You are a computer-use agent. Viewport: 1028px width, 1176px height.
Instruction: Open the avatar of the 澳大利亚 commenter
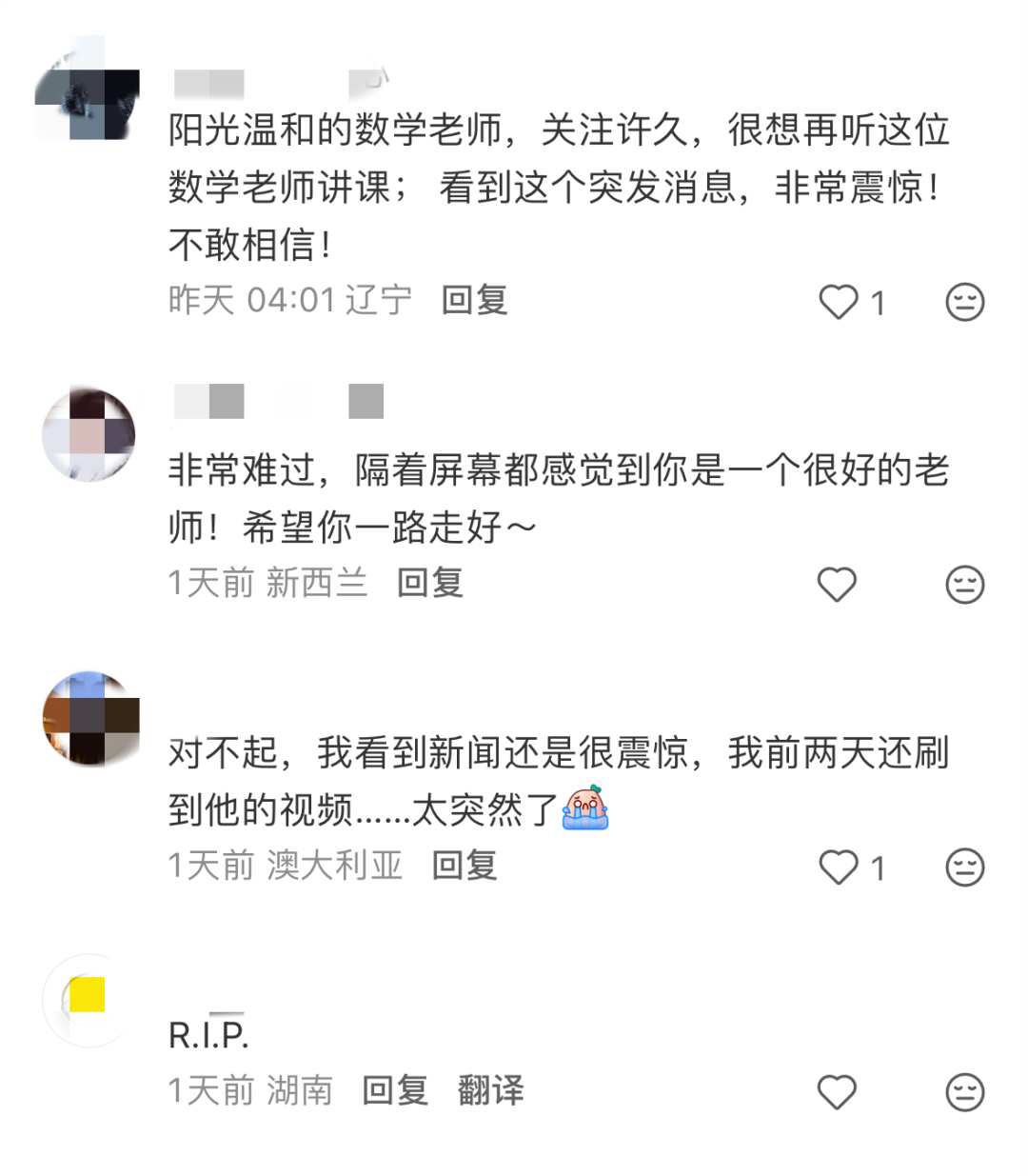[89, 717]
